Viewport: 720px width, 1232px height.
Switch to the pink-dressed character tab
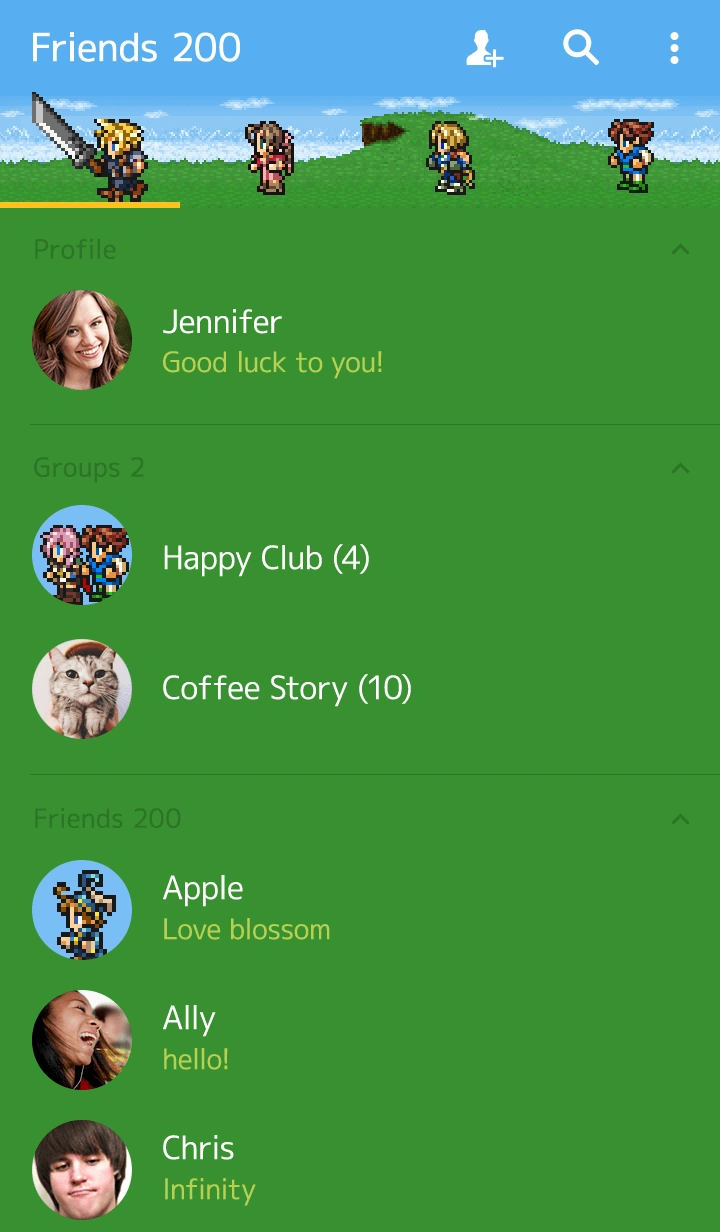(x=270, y=155)
